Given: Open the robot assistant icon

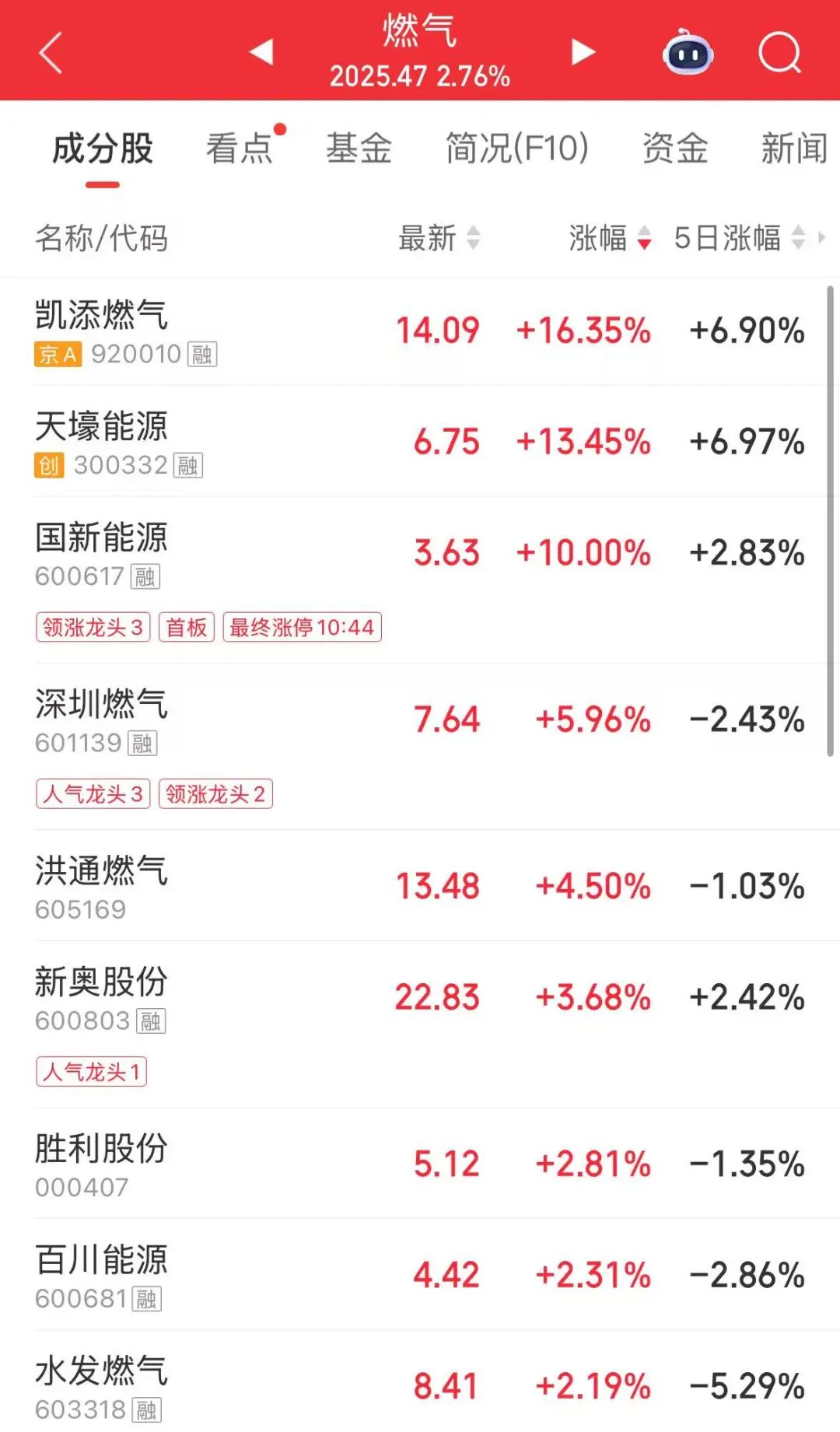Looking at the screenshot, I should (688, 53).
